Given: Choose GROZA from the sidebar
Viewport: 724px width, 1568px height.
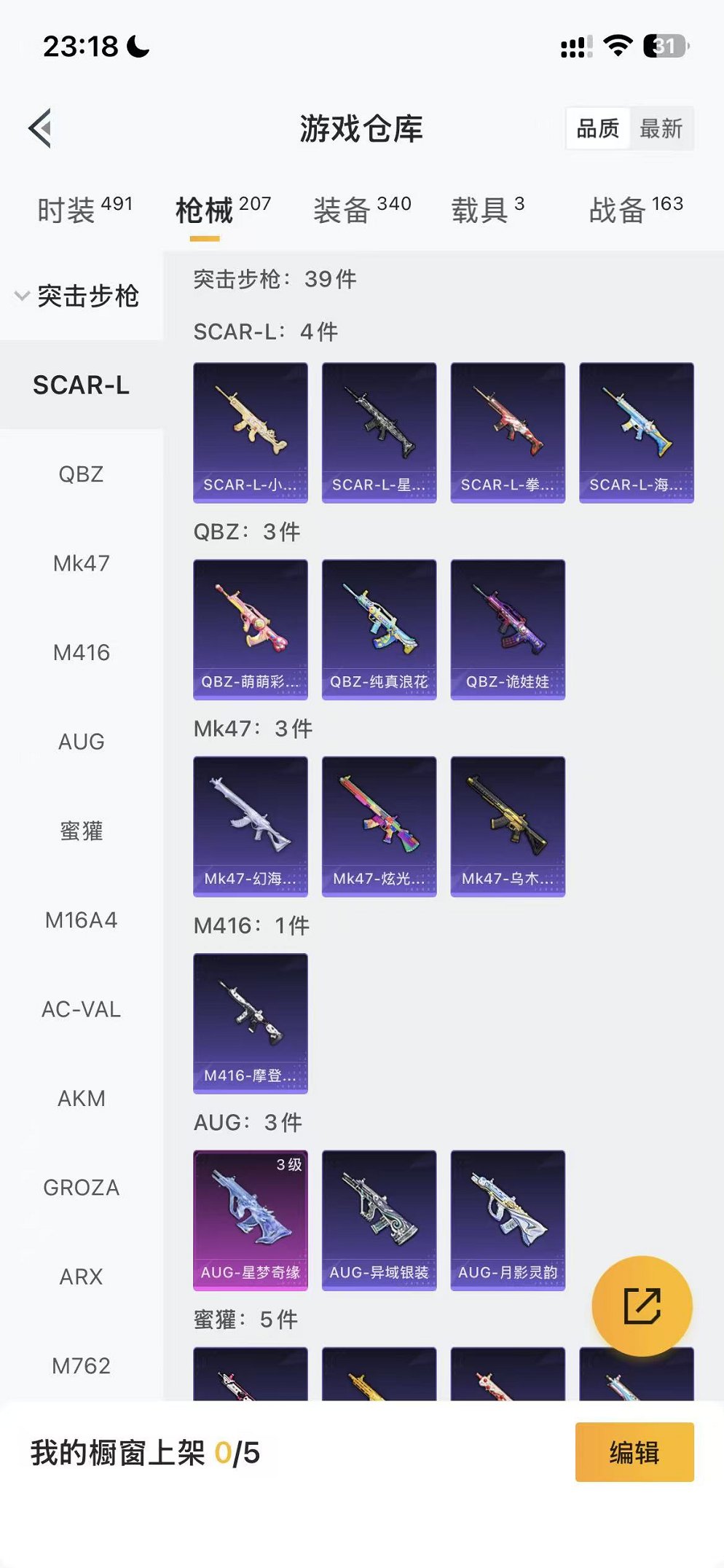Looking at the screenshot, I should 81,1188.
